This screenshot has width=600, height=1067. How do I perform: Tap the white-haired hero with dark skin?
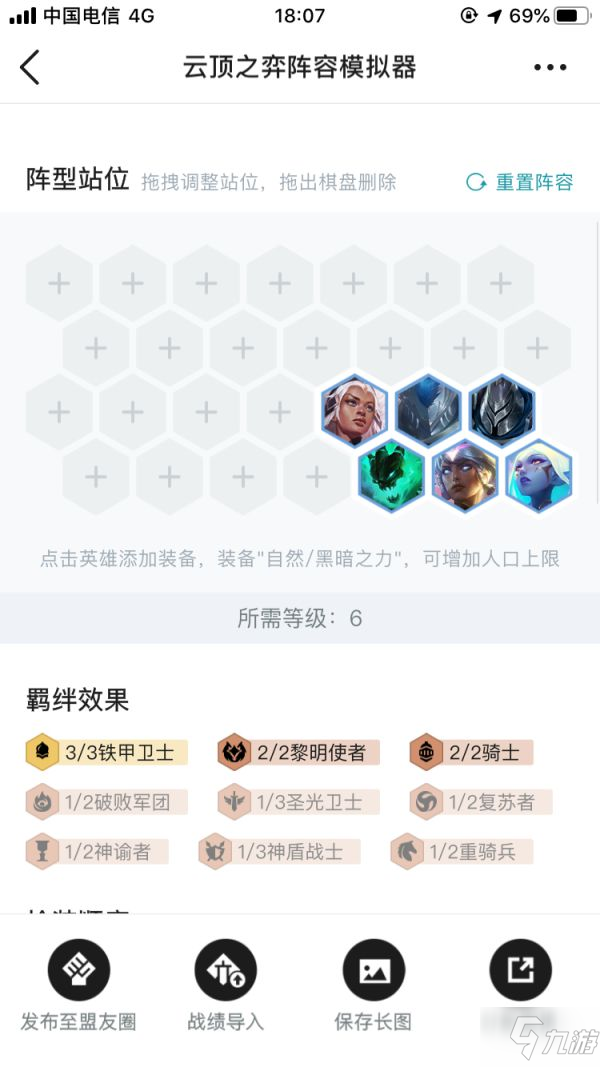[x=354, y=410]
